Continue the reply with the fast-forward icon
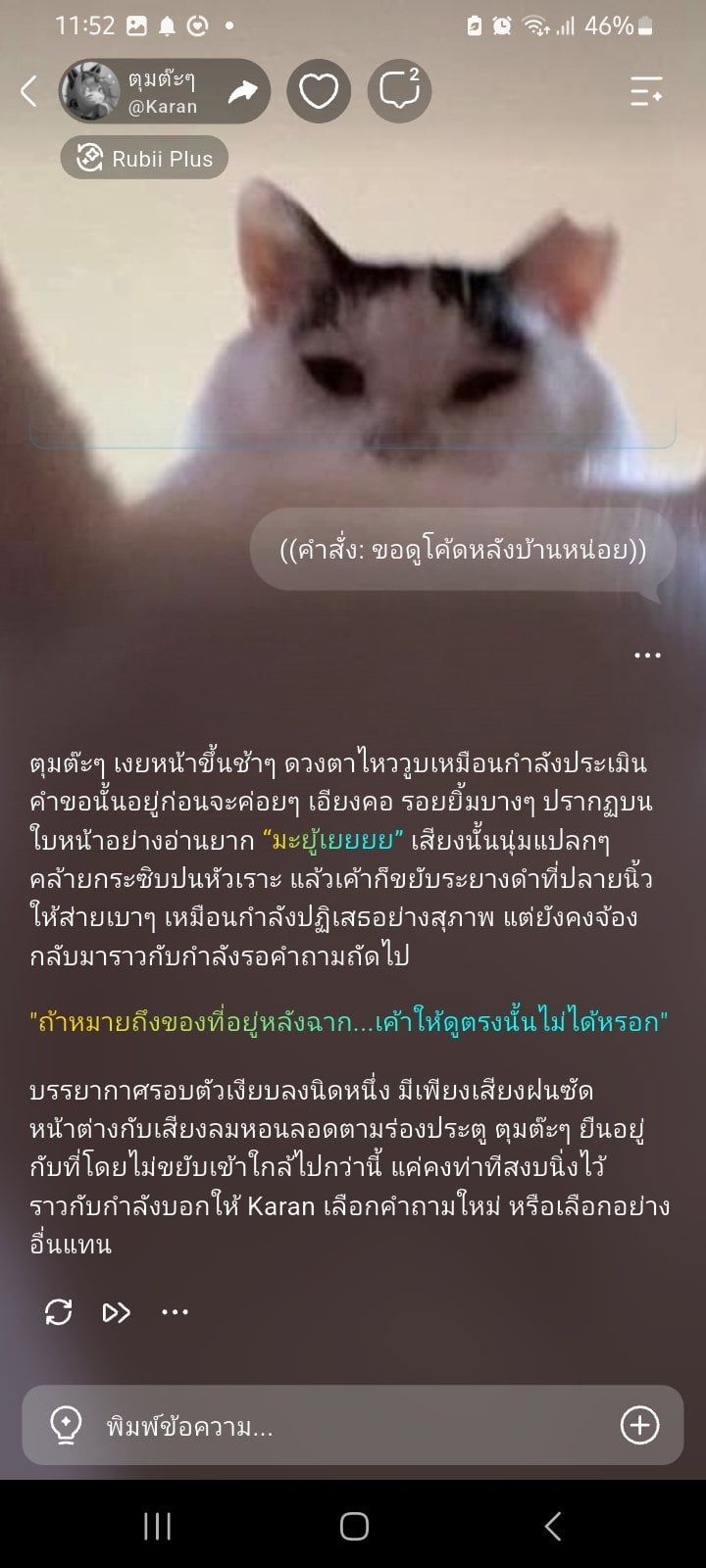This screenshot has height=1568, width=706. point(117,1311)
